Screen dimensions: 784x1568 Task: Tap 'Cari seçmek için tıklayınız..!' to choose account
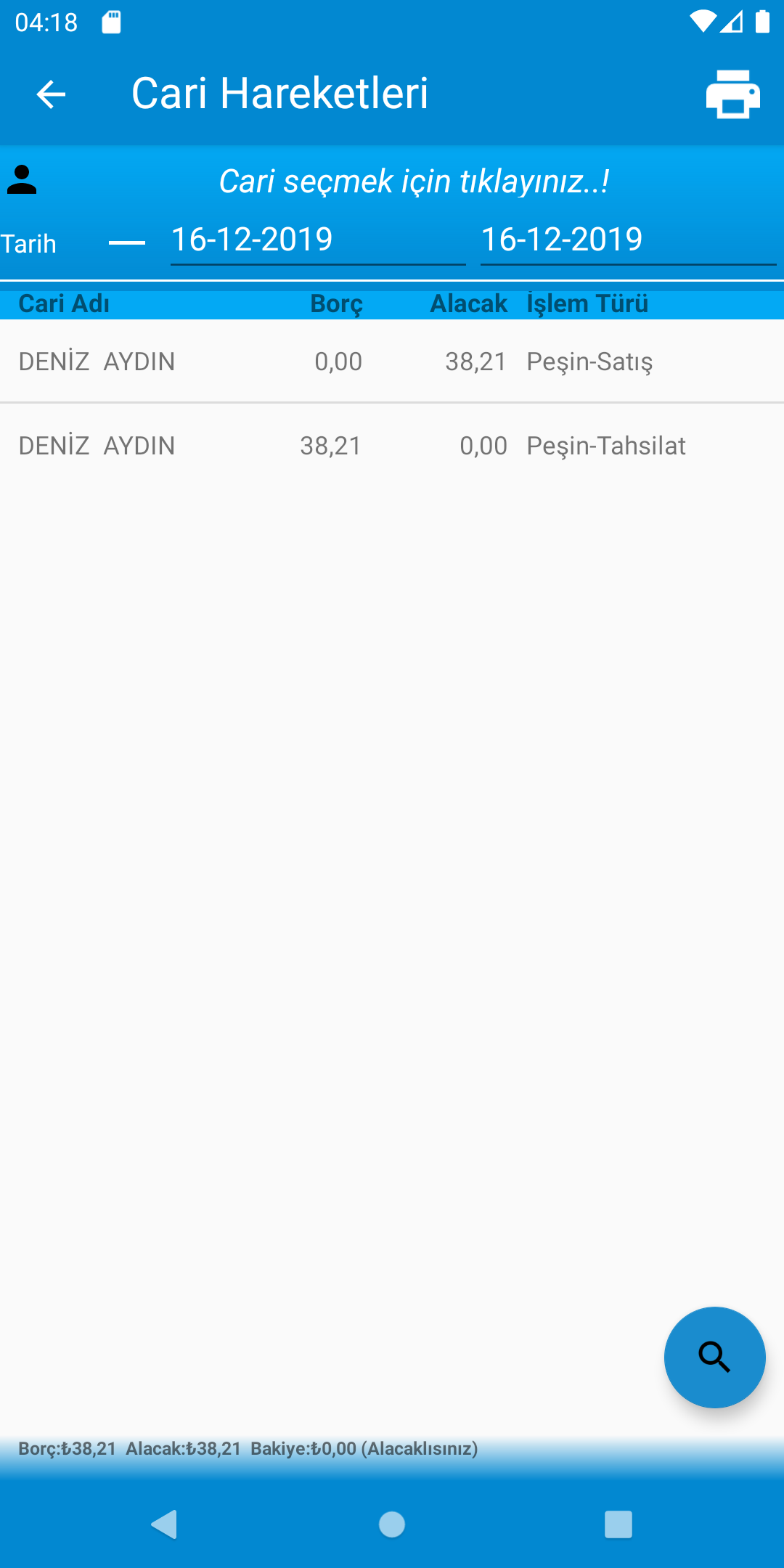414,181
